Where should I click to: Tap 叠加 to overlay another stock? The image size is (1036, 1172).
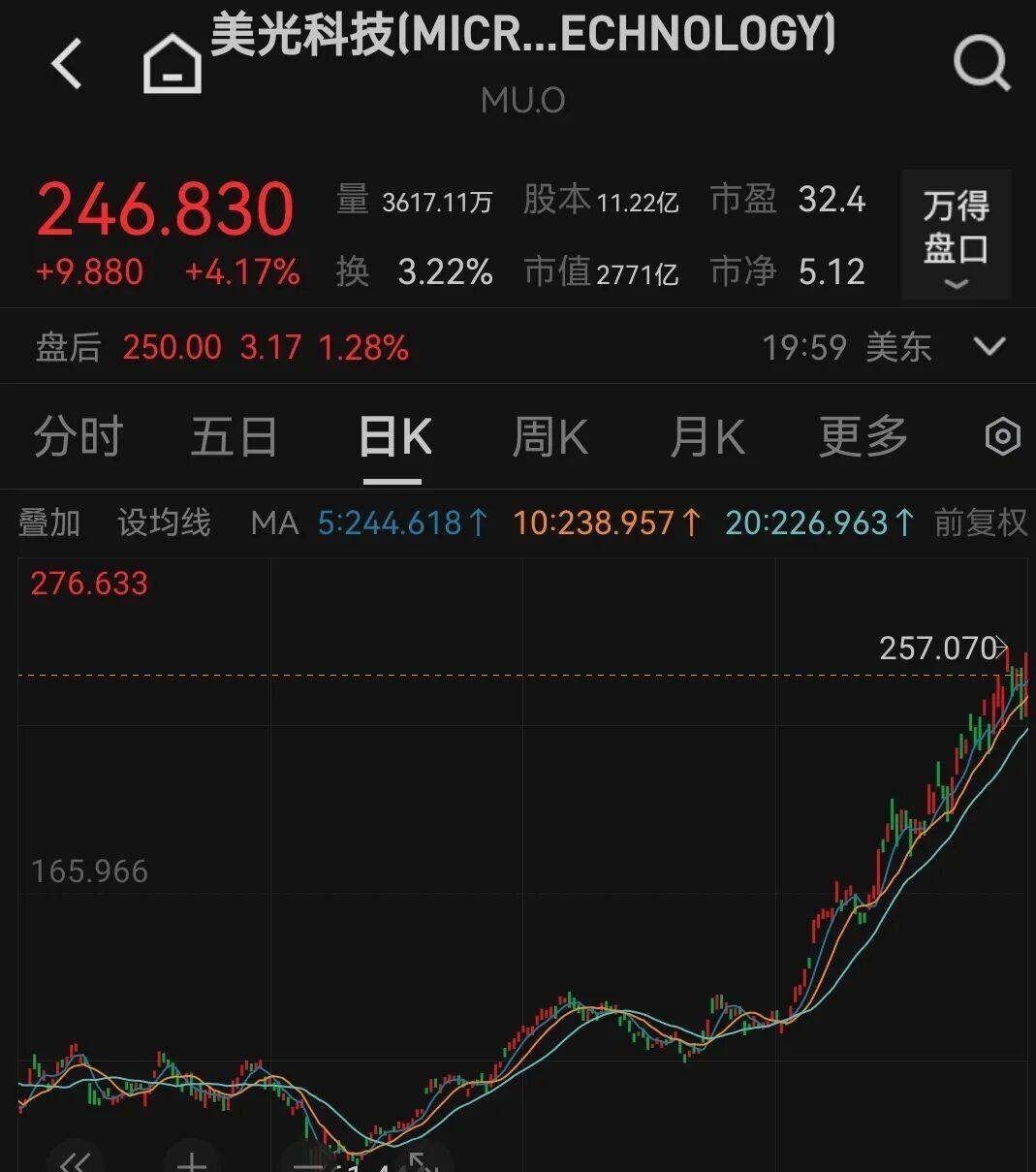point(49,523)
